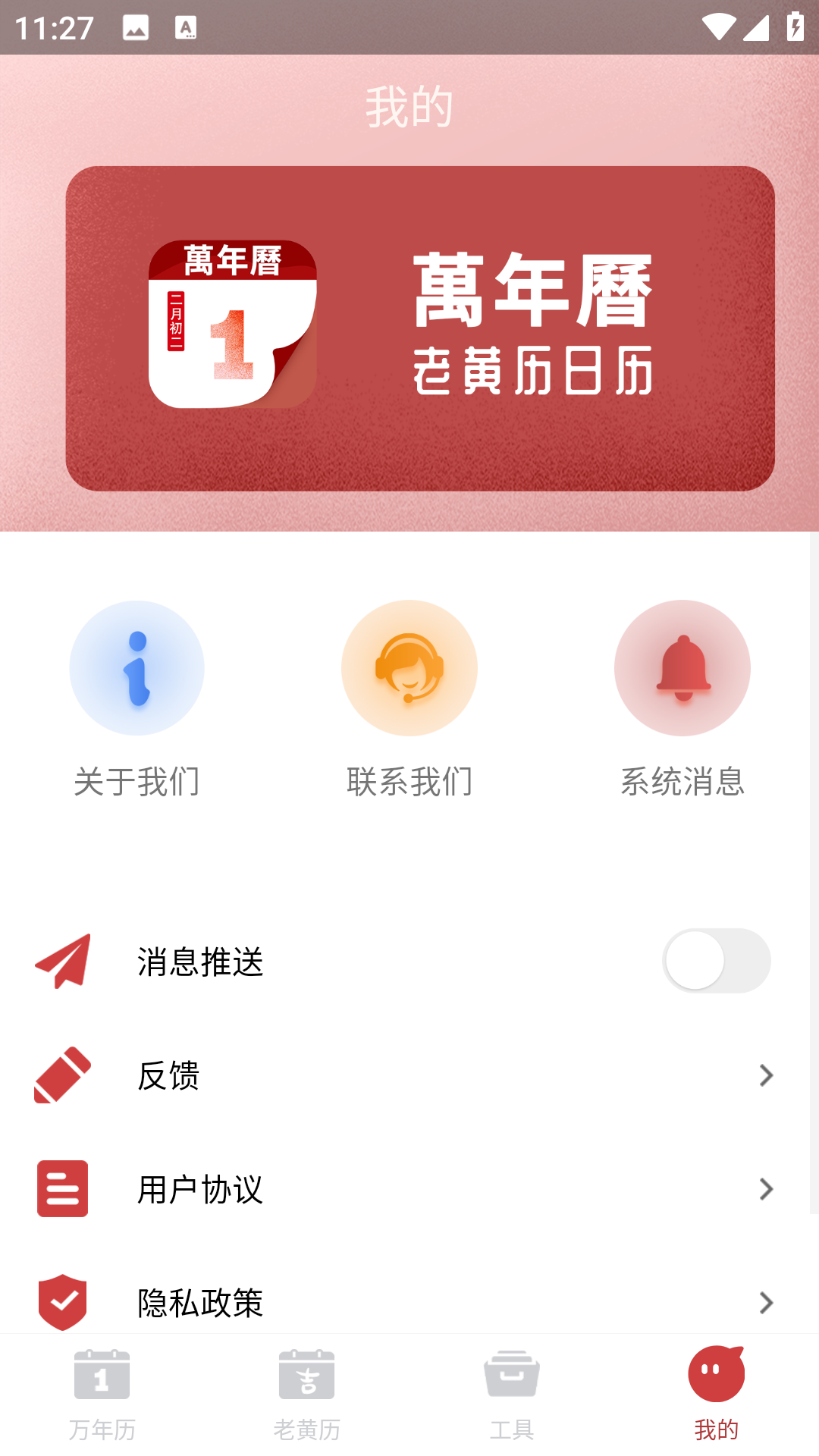Open 系统消息 bell icon
Screen dimensions: 819x1456
point(681,667)
